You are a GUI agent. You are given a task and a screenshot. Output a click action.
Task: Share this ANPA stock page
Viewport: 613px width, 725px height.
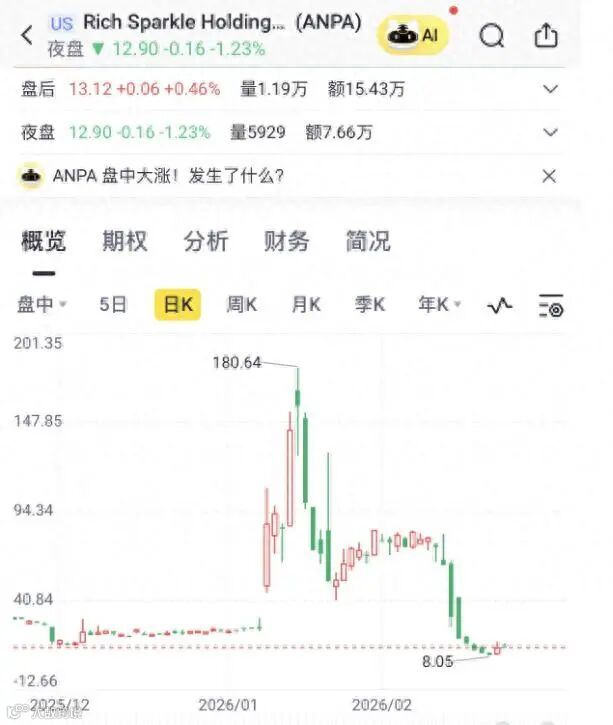tap(546, 36)
